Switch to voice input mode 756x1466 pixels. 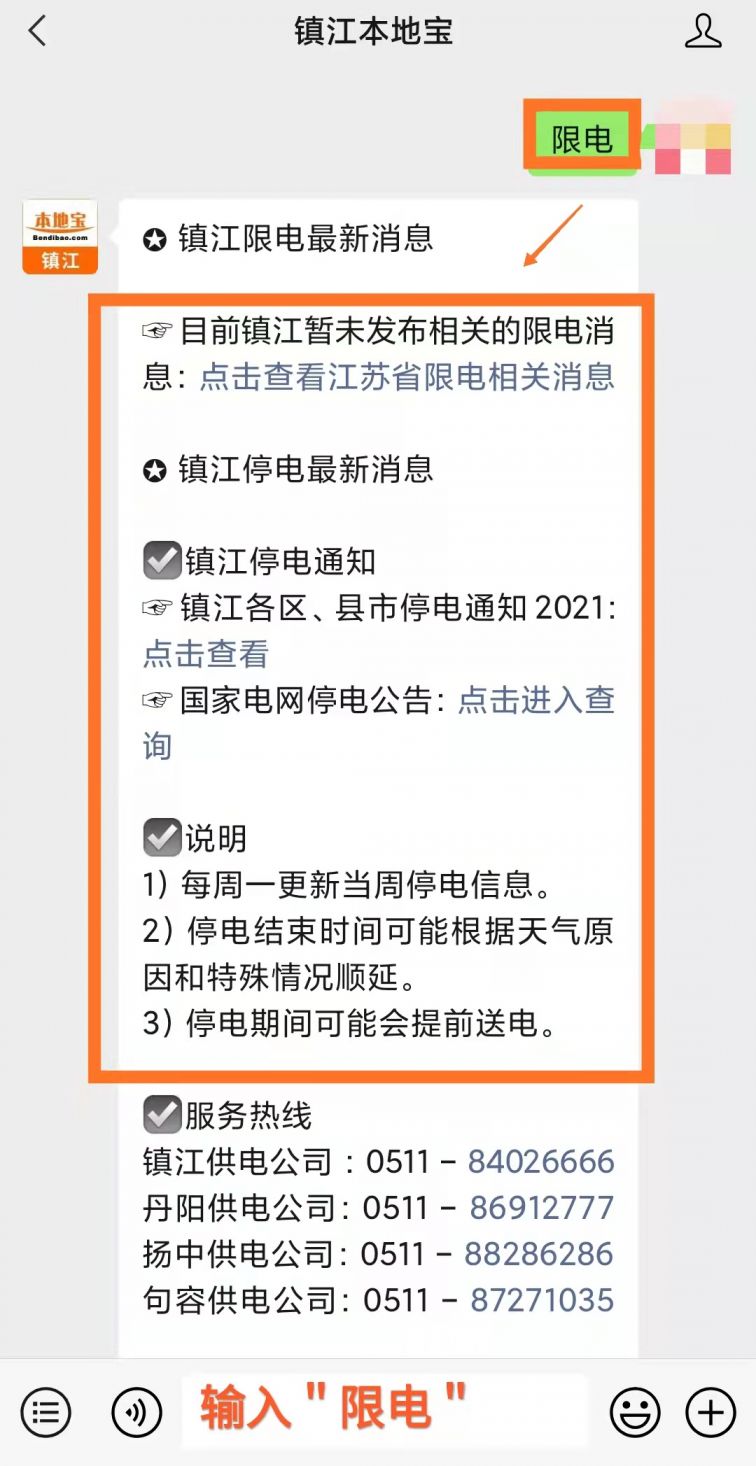136,1413
